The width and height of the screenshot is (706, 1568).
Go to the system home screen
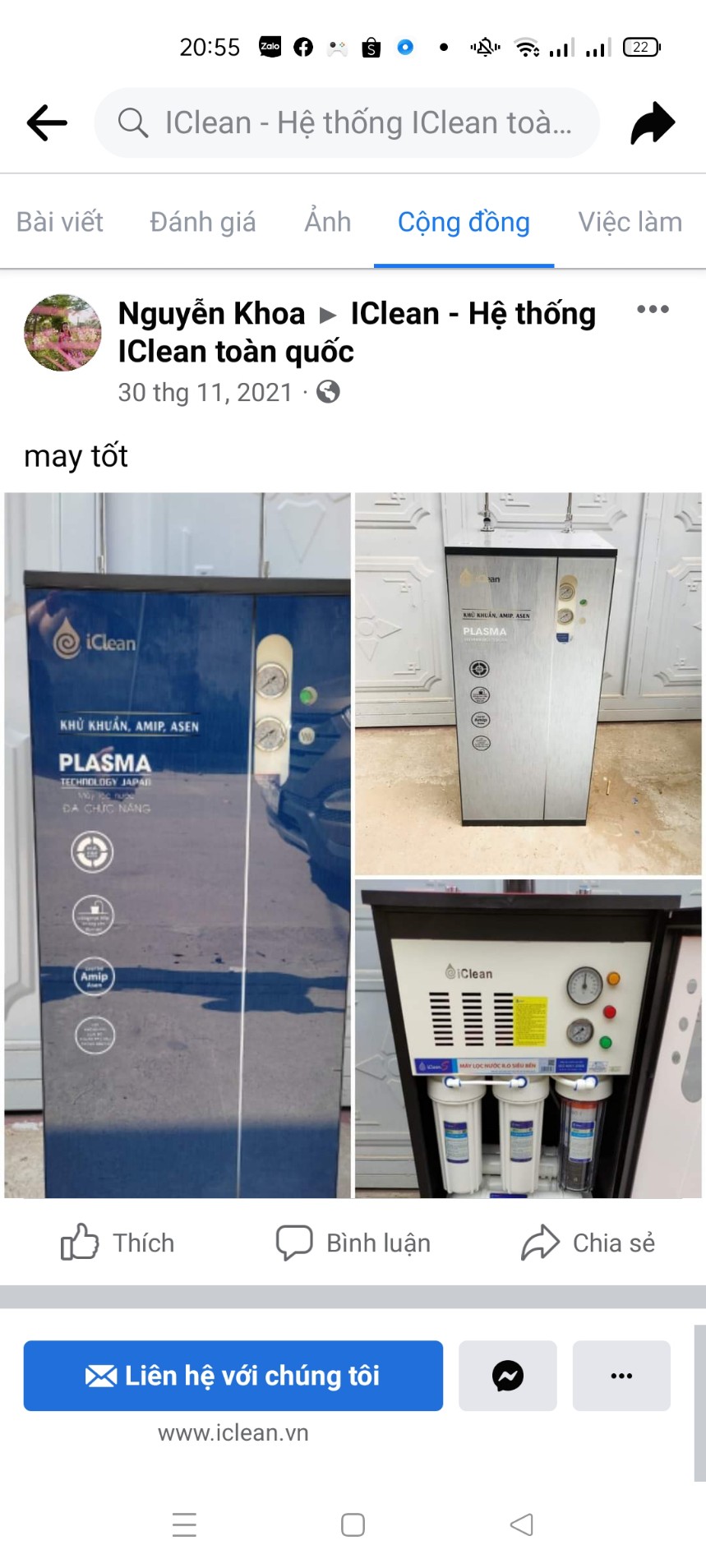point(353,1525)
